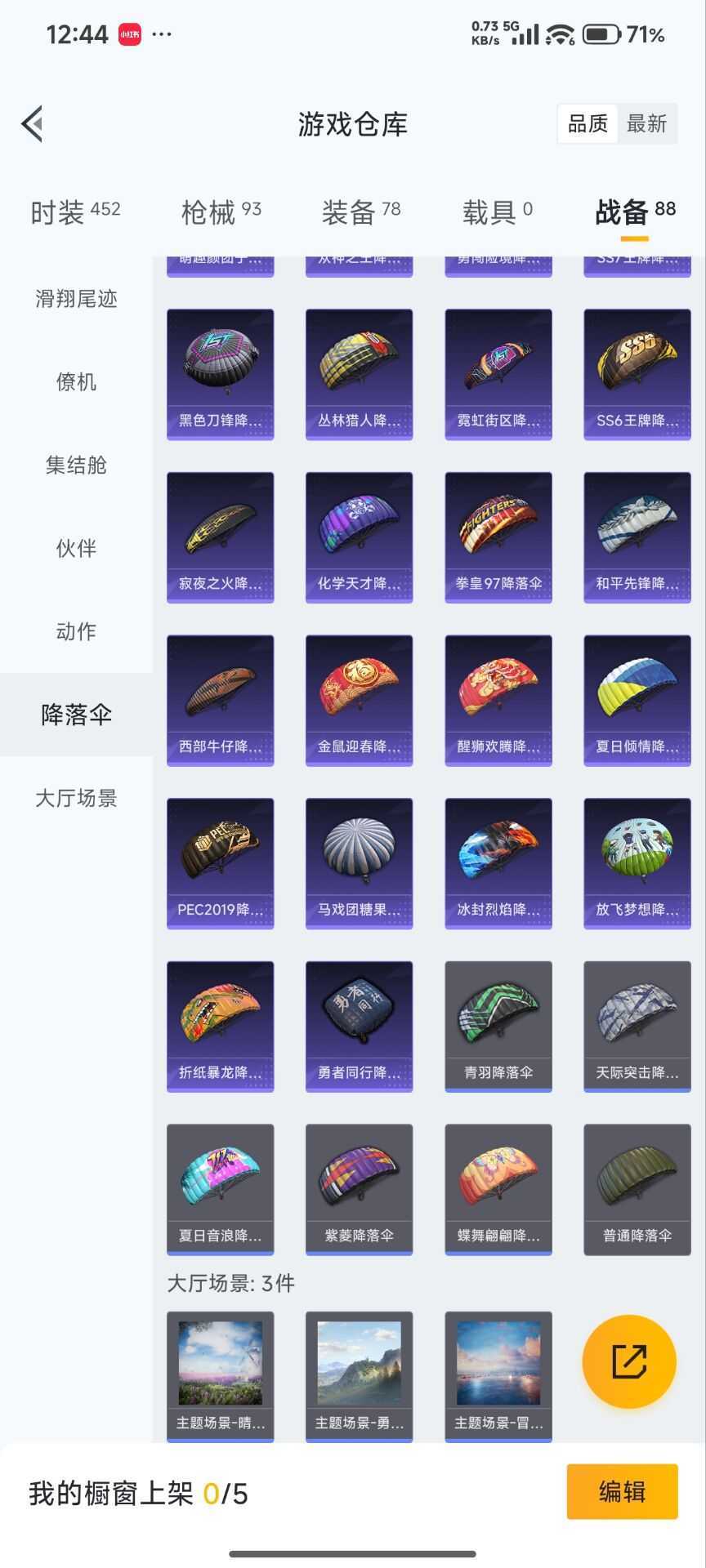Switch to the 枪械 tab
706x1568 pixels.
tap(221, 212)
